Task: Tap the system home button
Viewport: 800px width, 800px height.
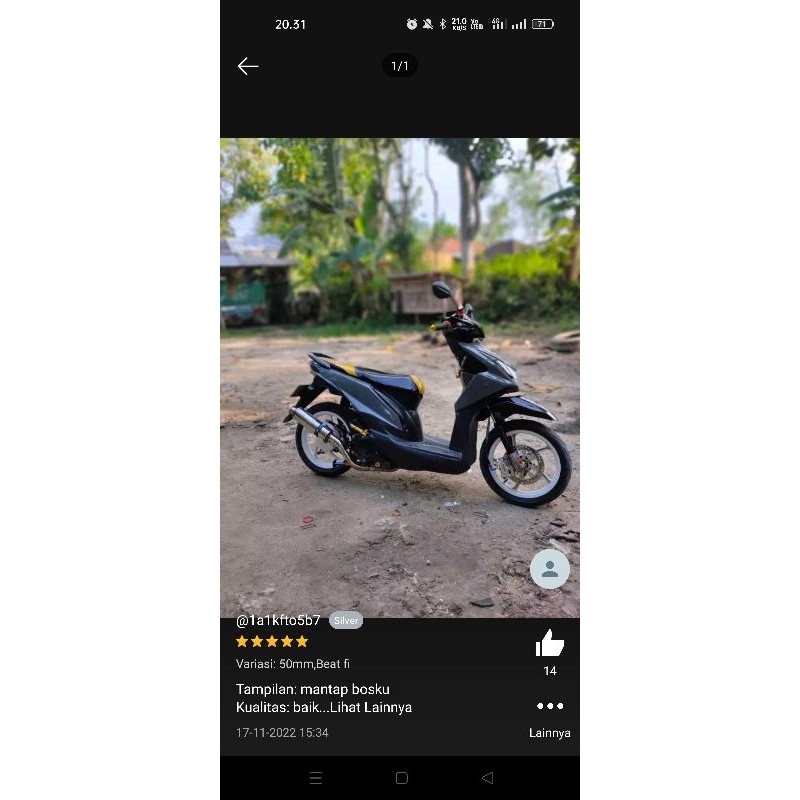Action: 402,778
